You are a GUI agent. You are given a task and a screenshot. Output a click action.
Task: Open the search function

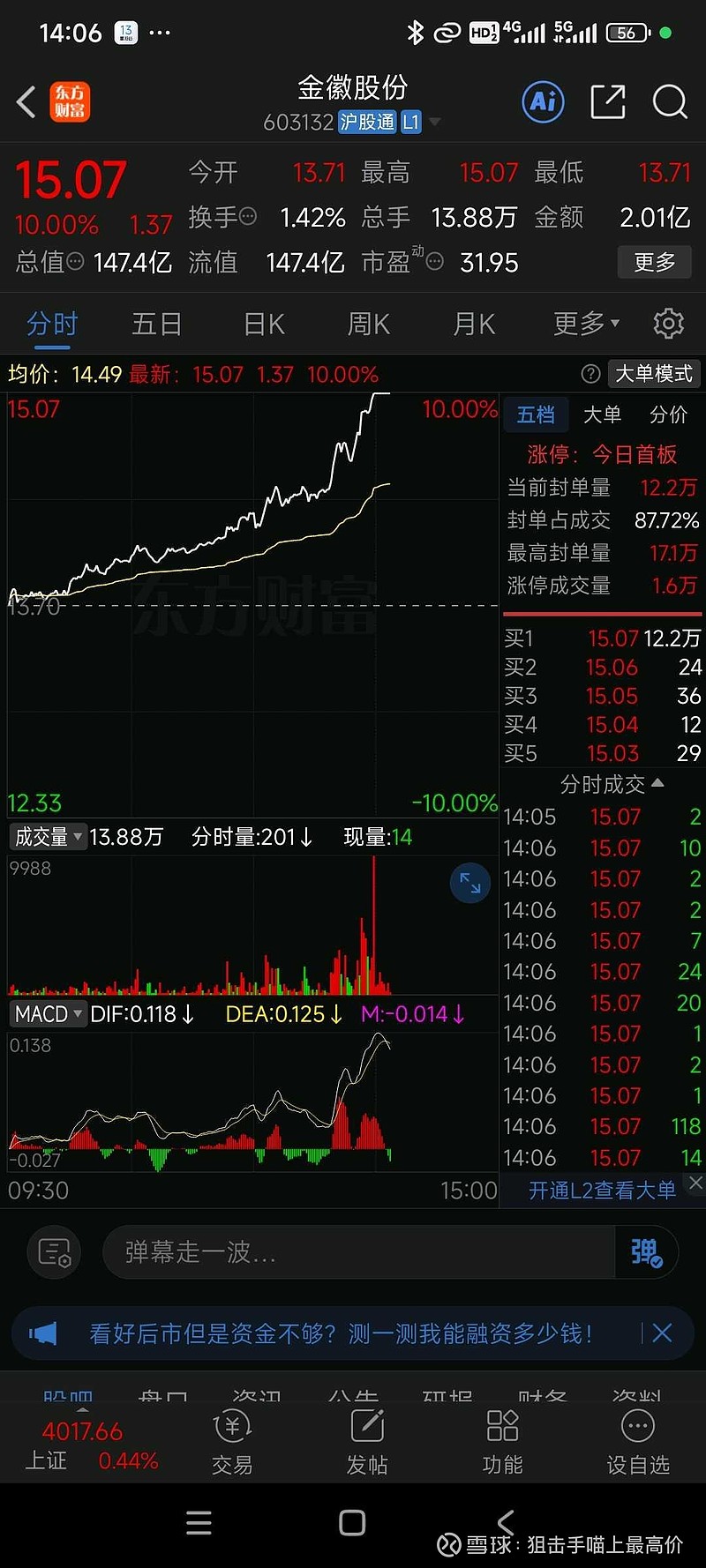671,102
